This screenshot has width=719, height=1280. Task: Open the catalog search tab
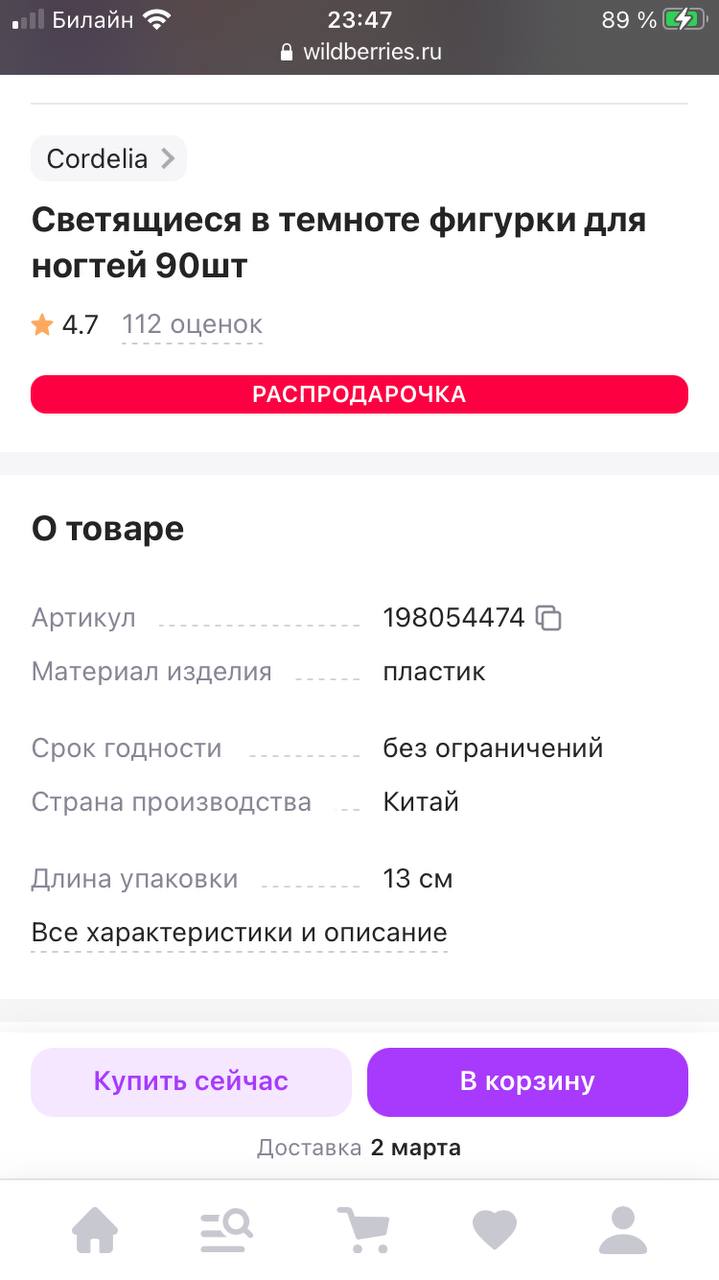pyautogui.click(x=226, y=1230)
